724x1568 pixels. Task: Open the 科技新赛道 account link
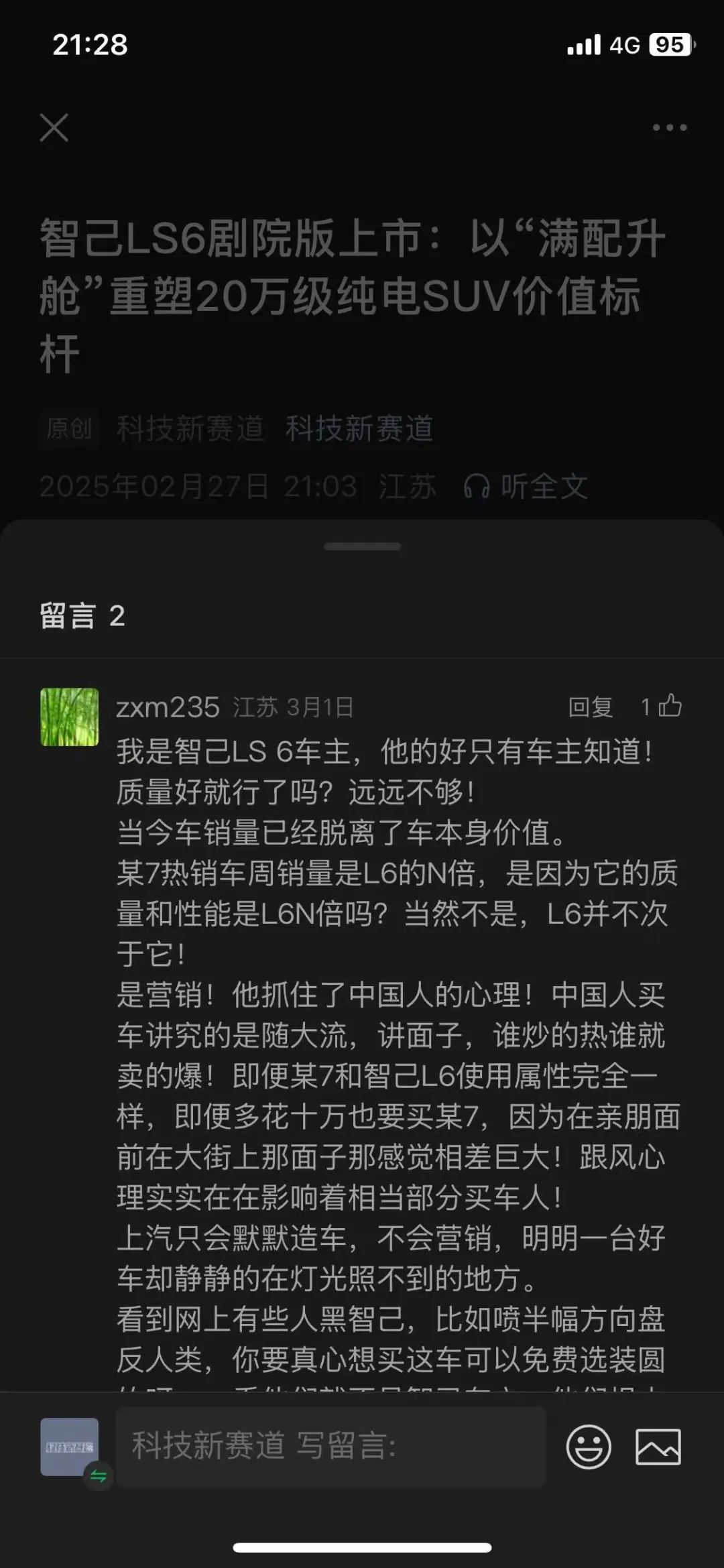coord(359,428)
